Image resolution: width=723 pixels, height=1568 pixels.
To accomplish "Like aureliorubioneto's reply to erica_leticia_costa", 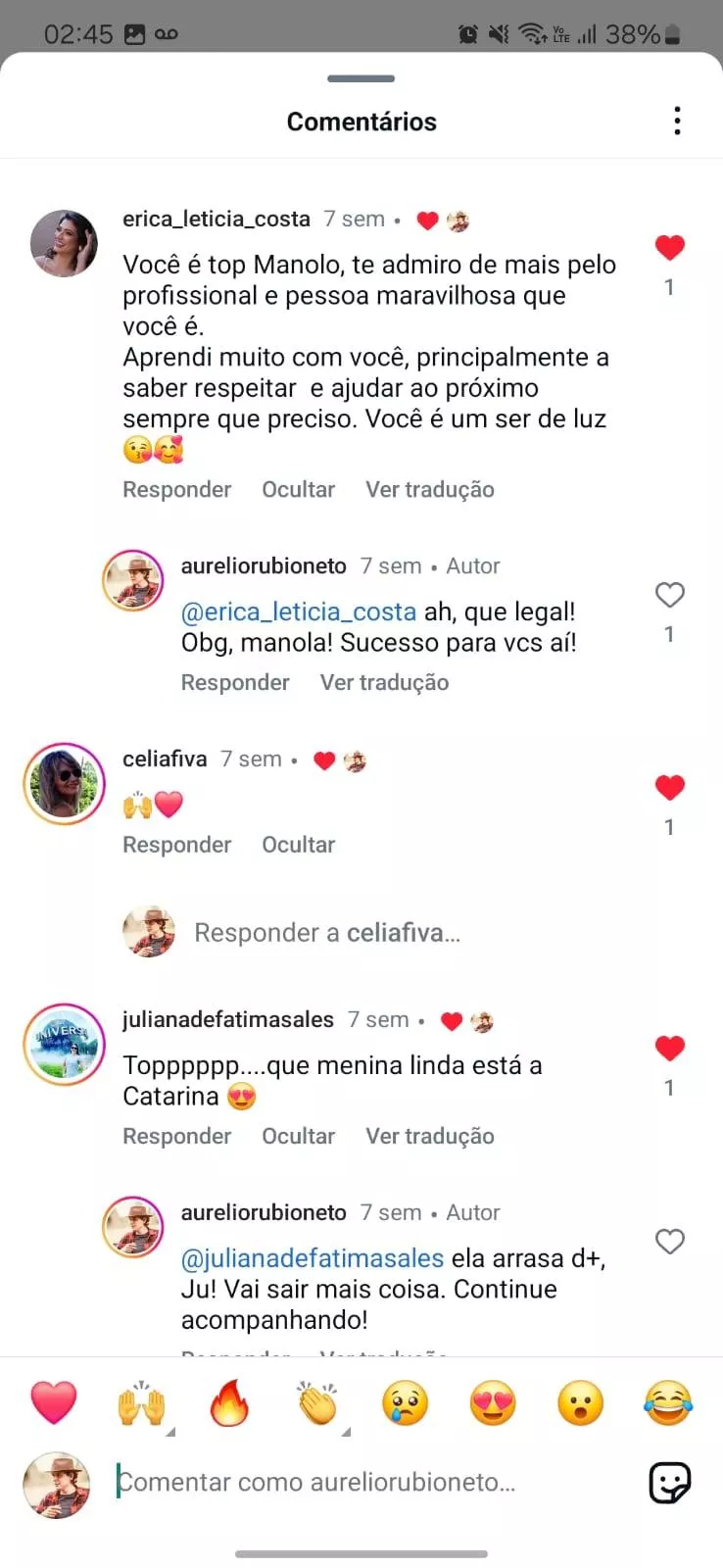I will (x=669, y=595).
